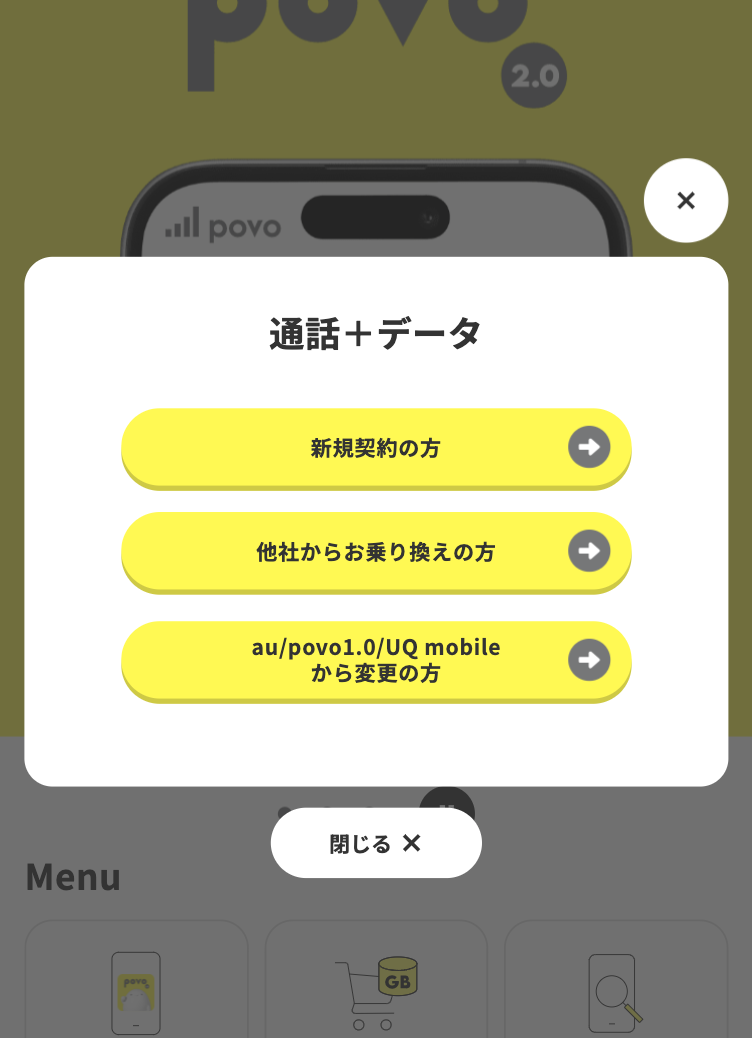This screenshot has width=752, height=1038.
Task: Select the first carousel indicator dot
Action: pyautogui.click(x=283, y=810)
